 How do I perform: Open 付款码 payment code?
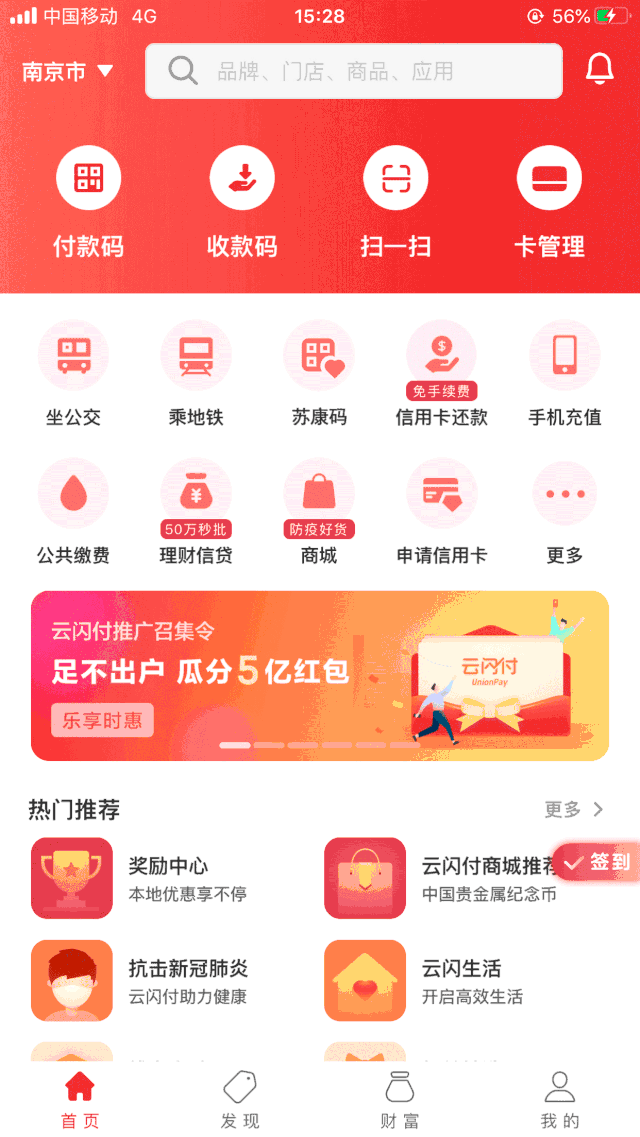[x=89, y=200]
